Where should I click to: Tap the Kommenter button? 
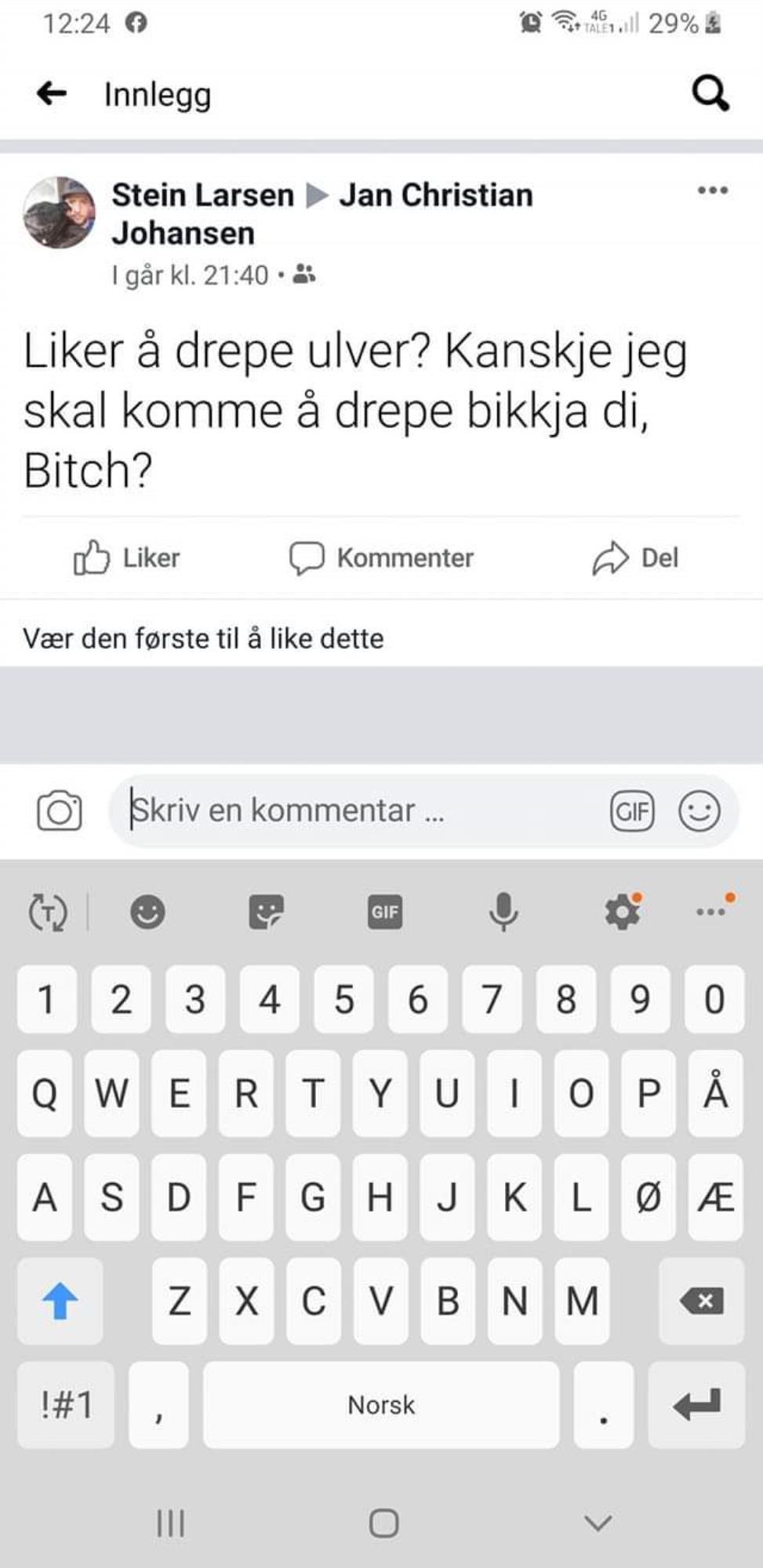coord(382,558)
